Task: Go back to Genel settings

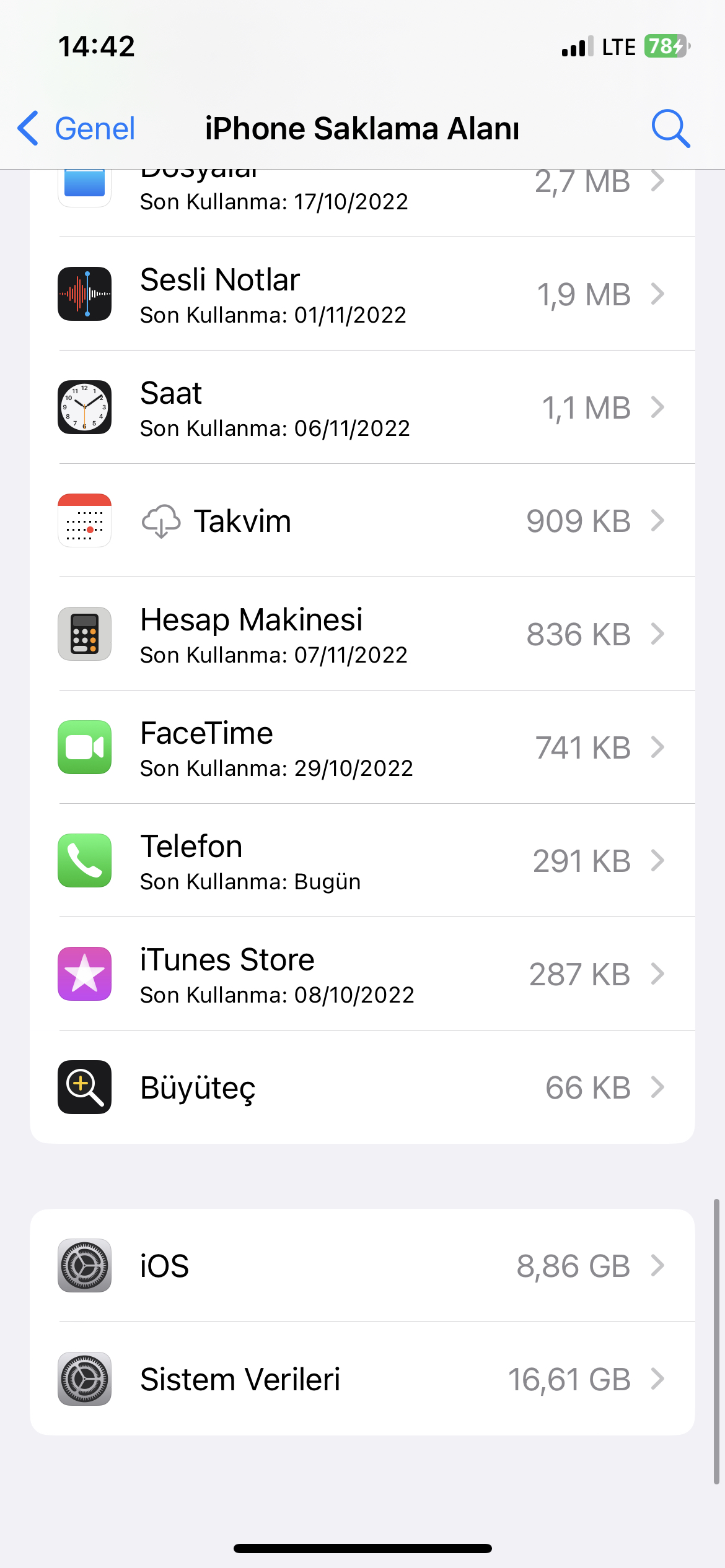Action: pyautogui.click(x=76, y=129)
